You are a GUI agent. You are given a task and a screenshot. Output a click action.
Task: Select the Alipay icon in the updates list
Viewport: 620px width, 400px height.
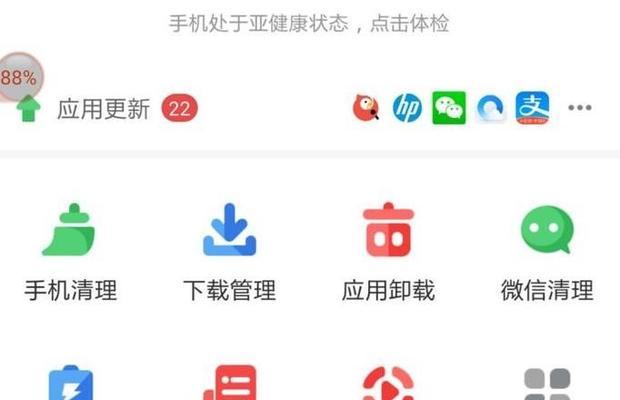pos(532,108)
